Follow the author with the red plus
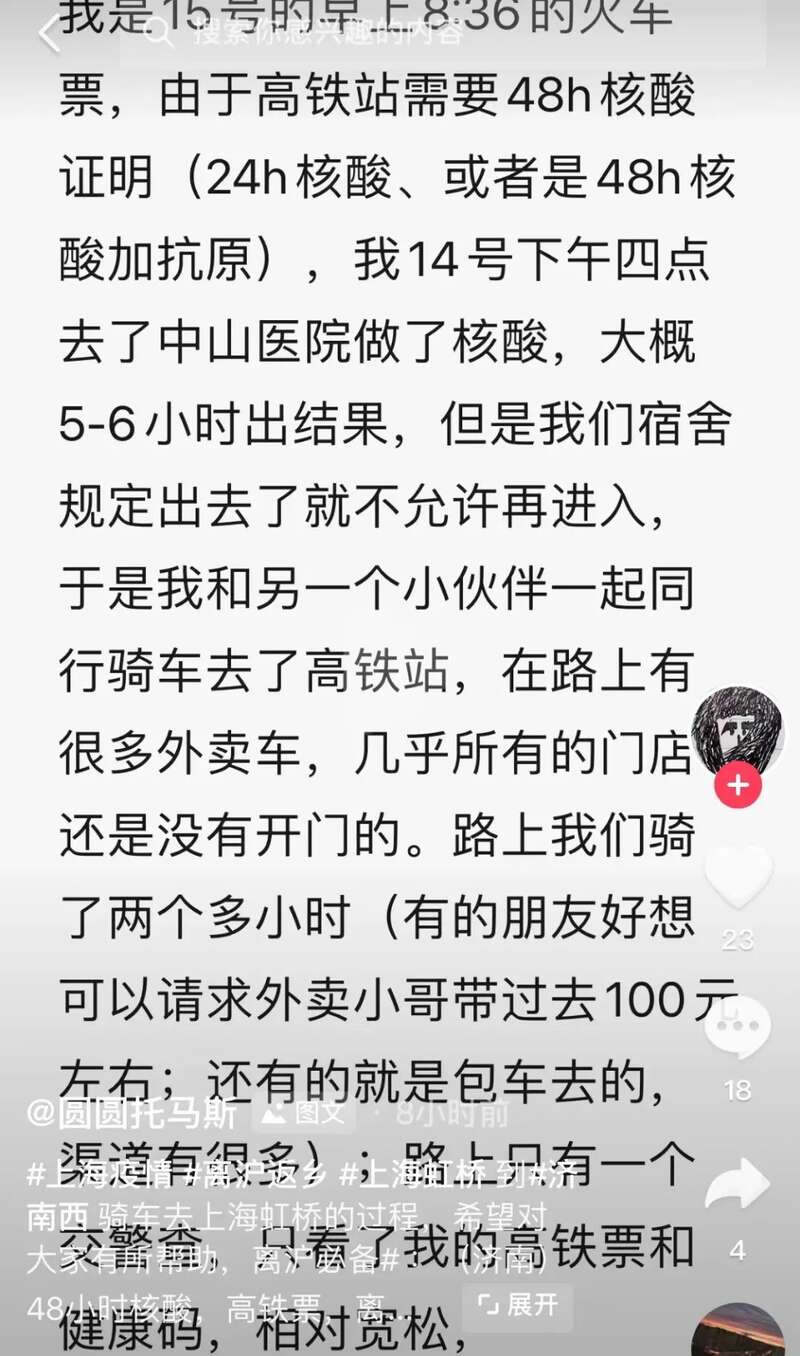This screenshot has height=1356, width=800. point(738,785)
